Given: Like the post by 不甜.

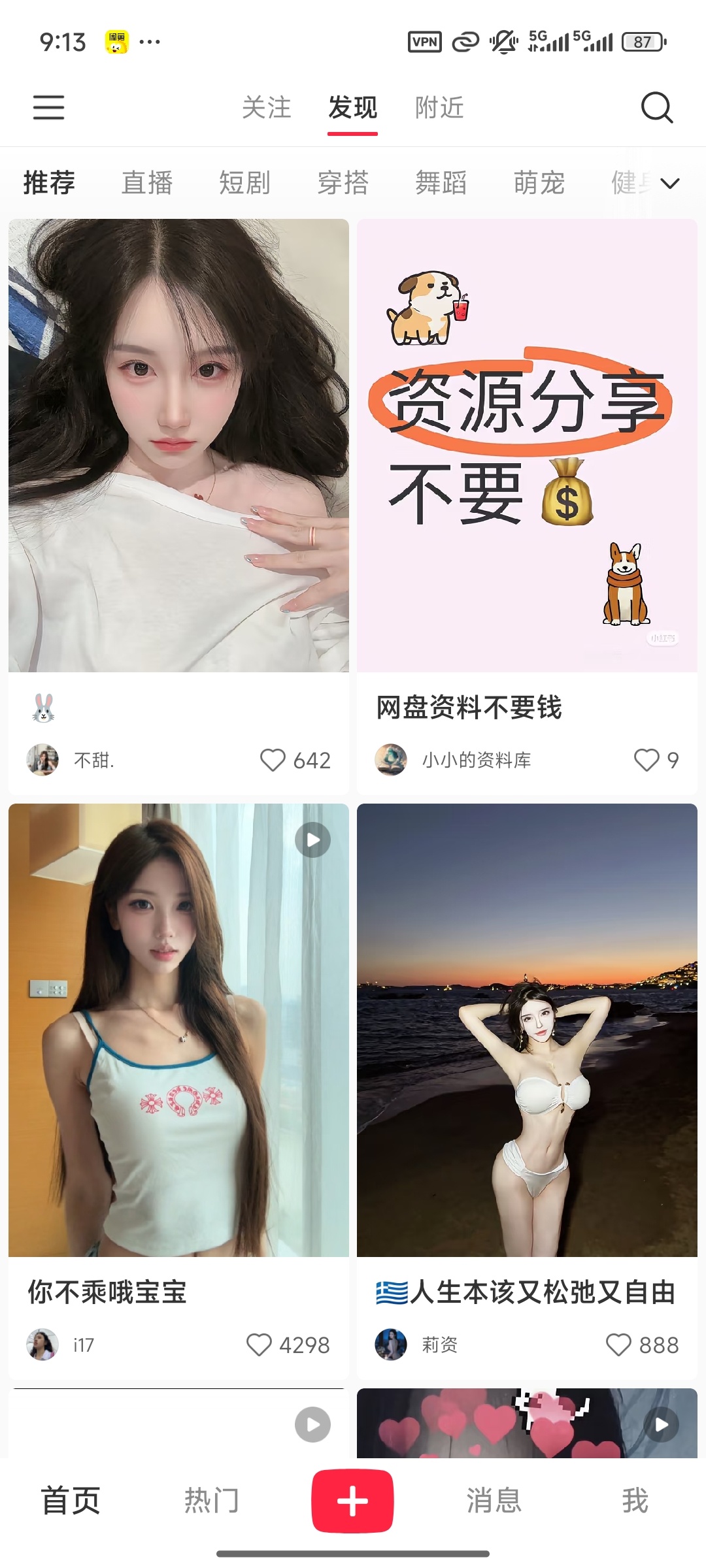Looking at the screenshot, I should [273, 760].
